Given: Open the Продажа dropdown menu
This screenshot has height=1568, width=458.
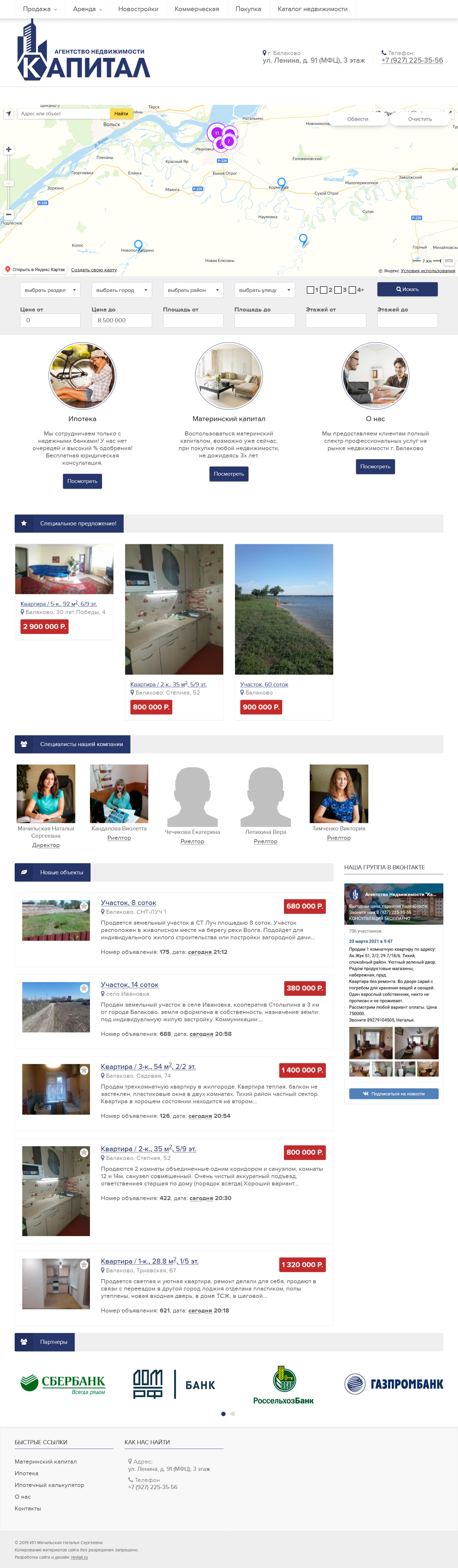Looking at the screenshot, I should coord(40,9).
